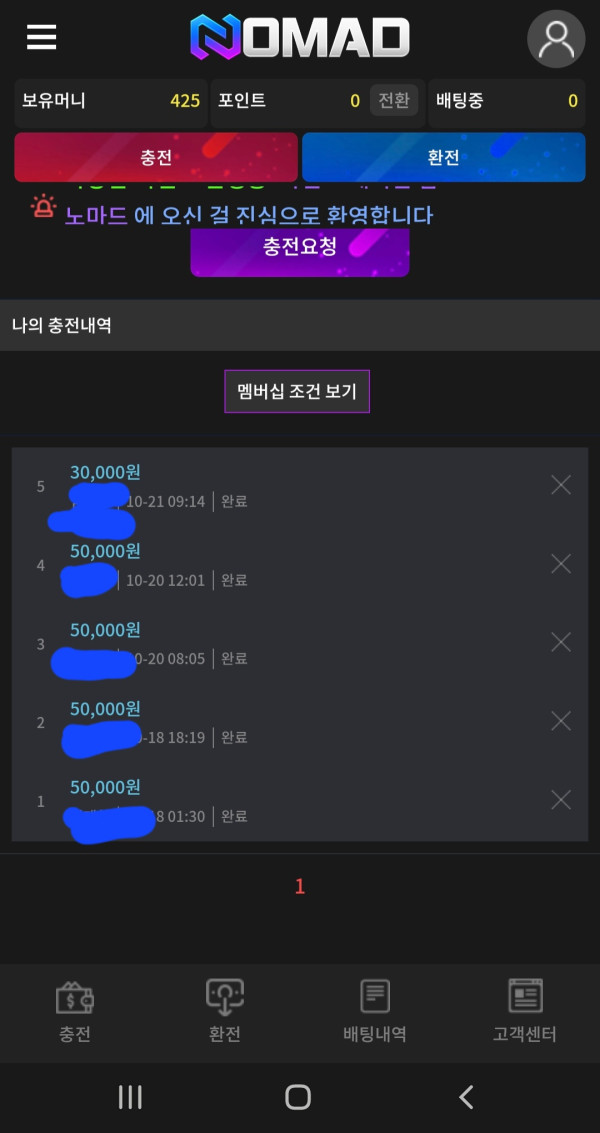The height and width of the screenshot is (1133, 600).
Task: Switch to the 충전 bottom tab
Action: click(x=75, y=1011)
